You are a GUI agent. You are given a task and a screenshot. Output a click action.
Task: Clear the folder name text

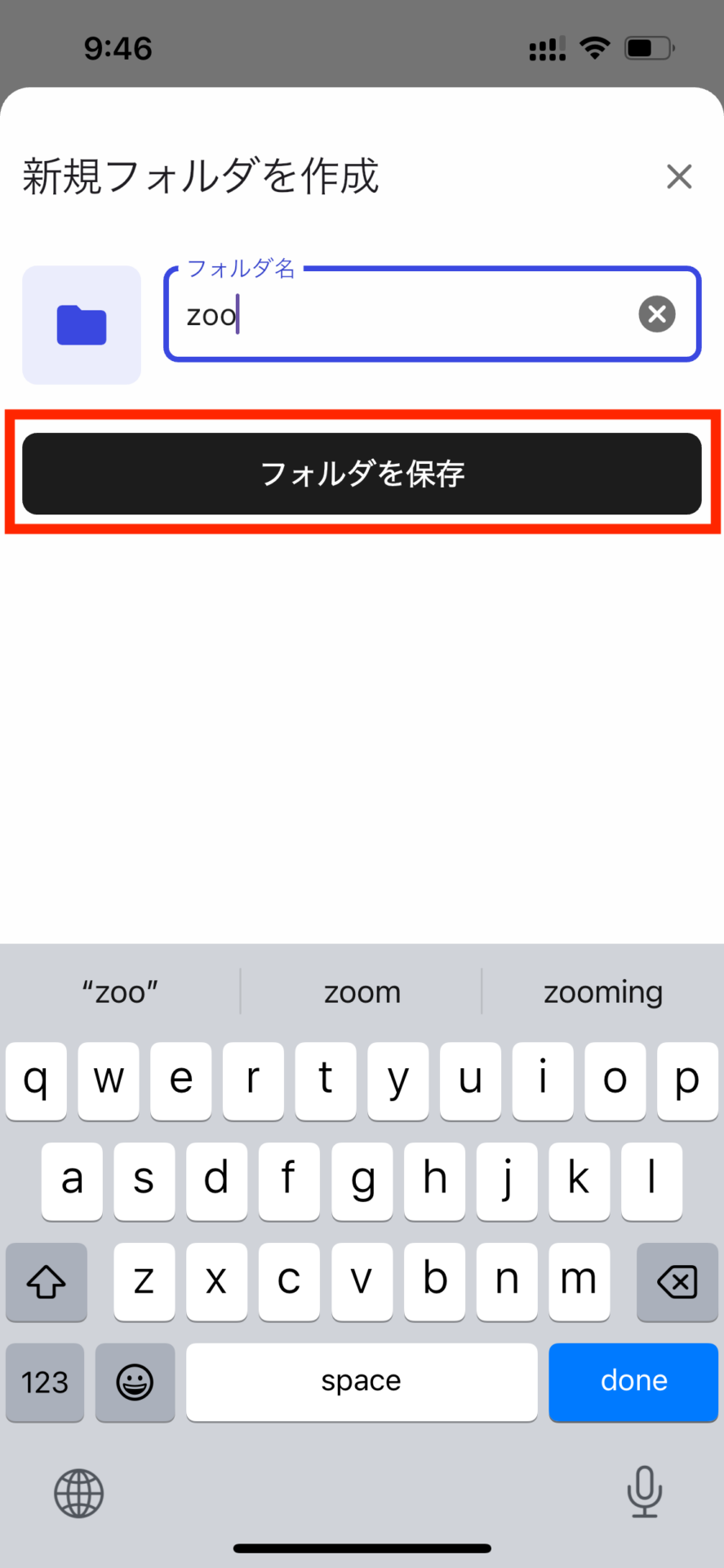656,314
